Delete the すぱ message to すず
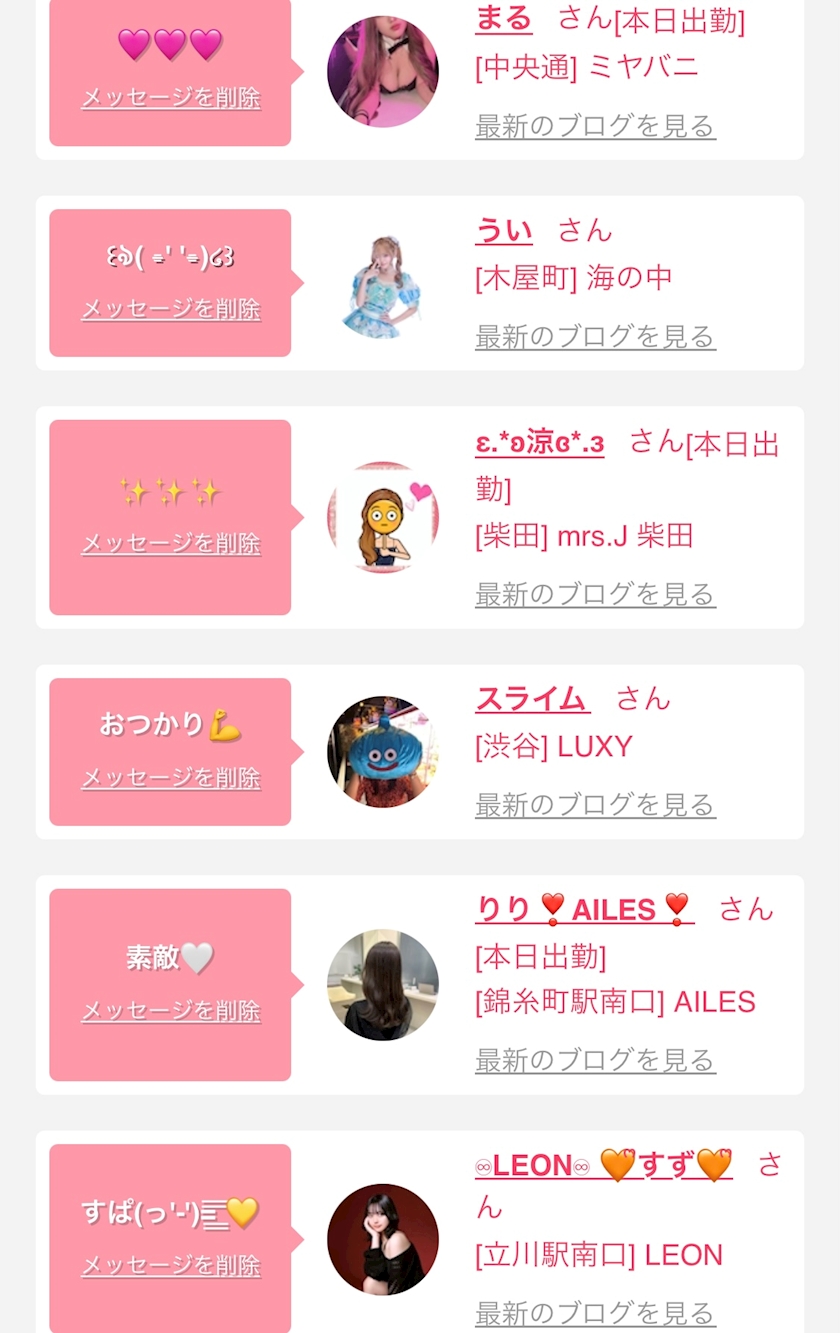The width and height of the screenshot is (840, 1333). coord(171,1266)
